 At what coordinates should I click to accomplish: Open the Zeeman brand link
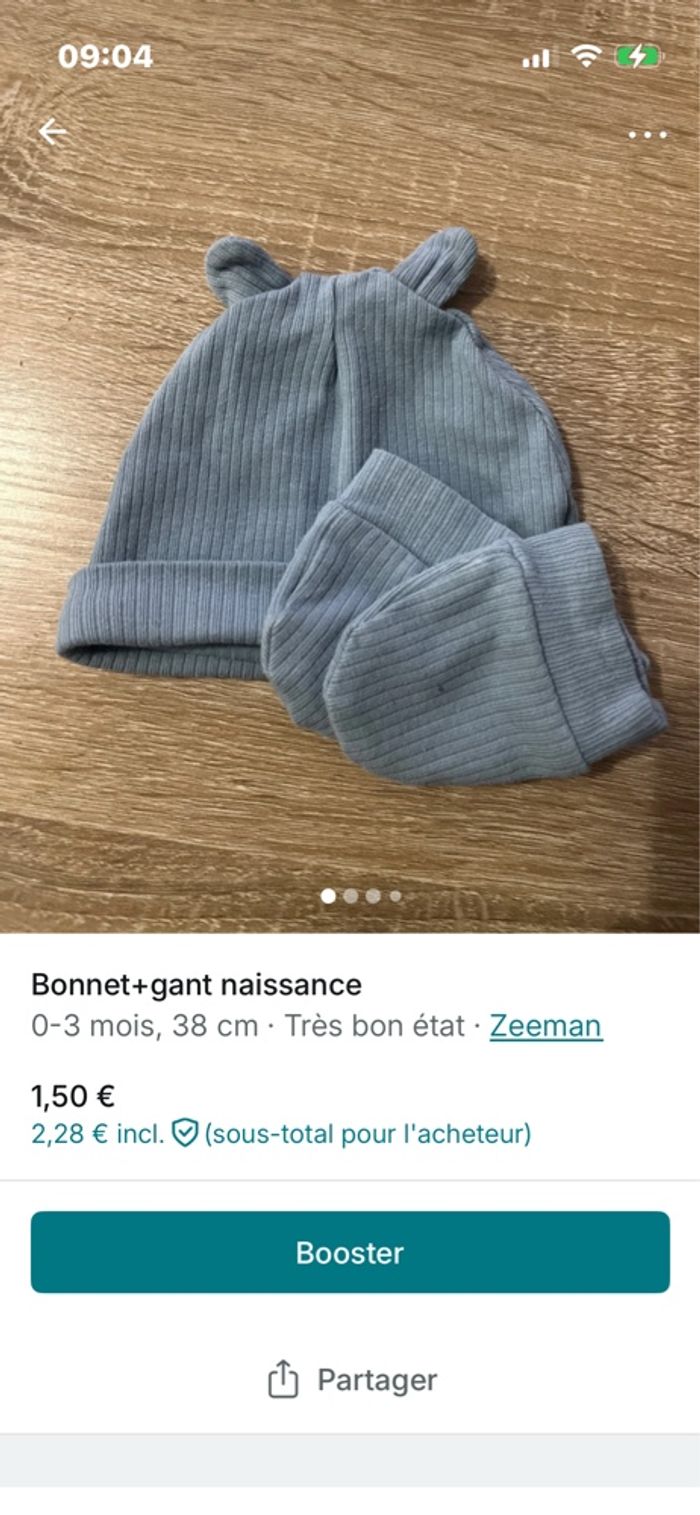[545, 1026]
